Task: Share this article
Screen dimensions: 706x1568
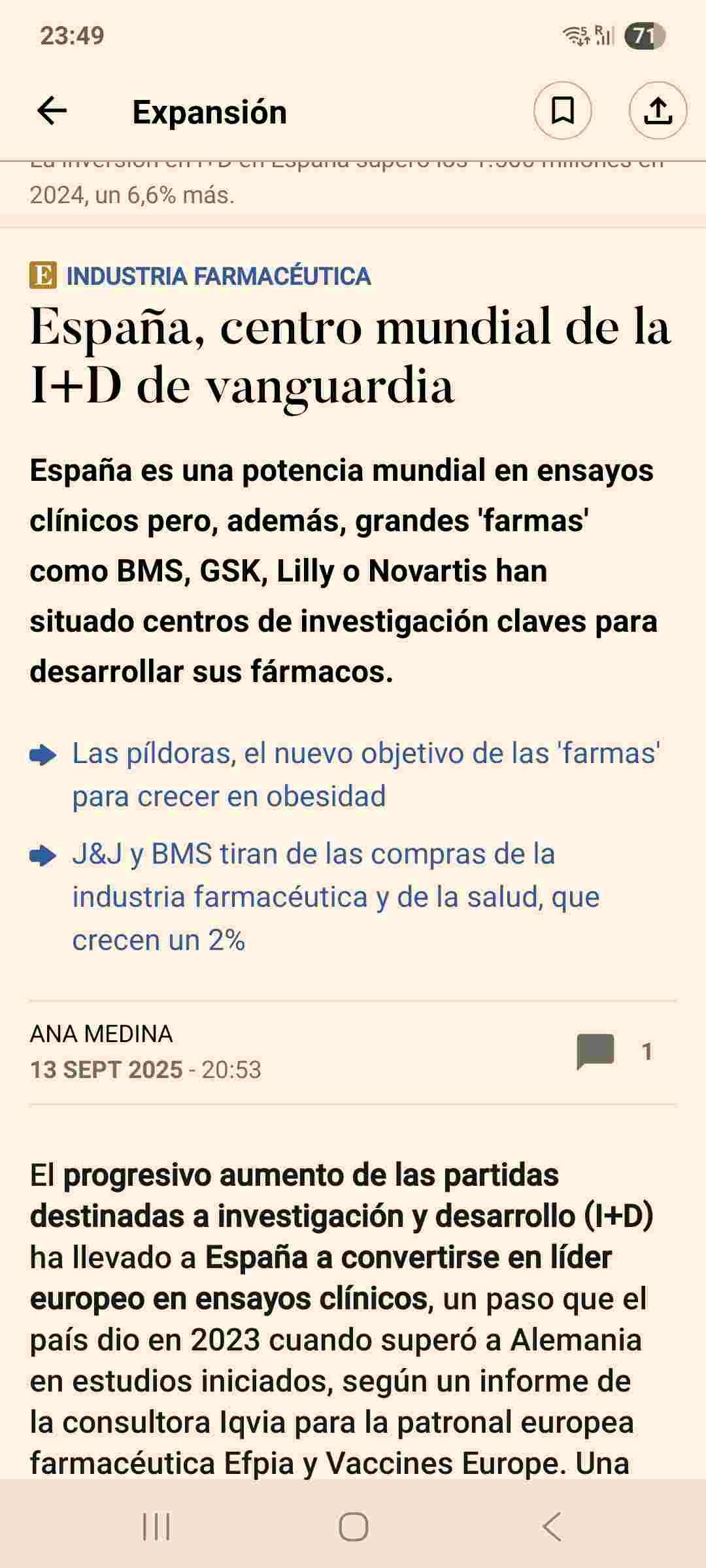Action: tap(658, 111)
